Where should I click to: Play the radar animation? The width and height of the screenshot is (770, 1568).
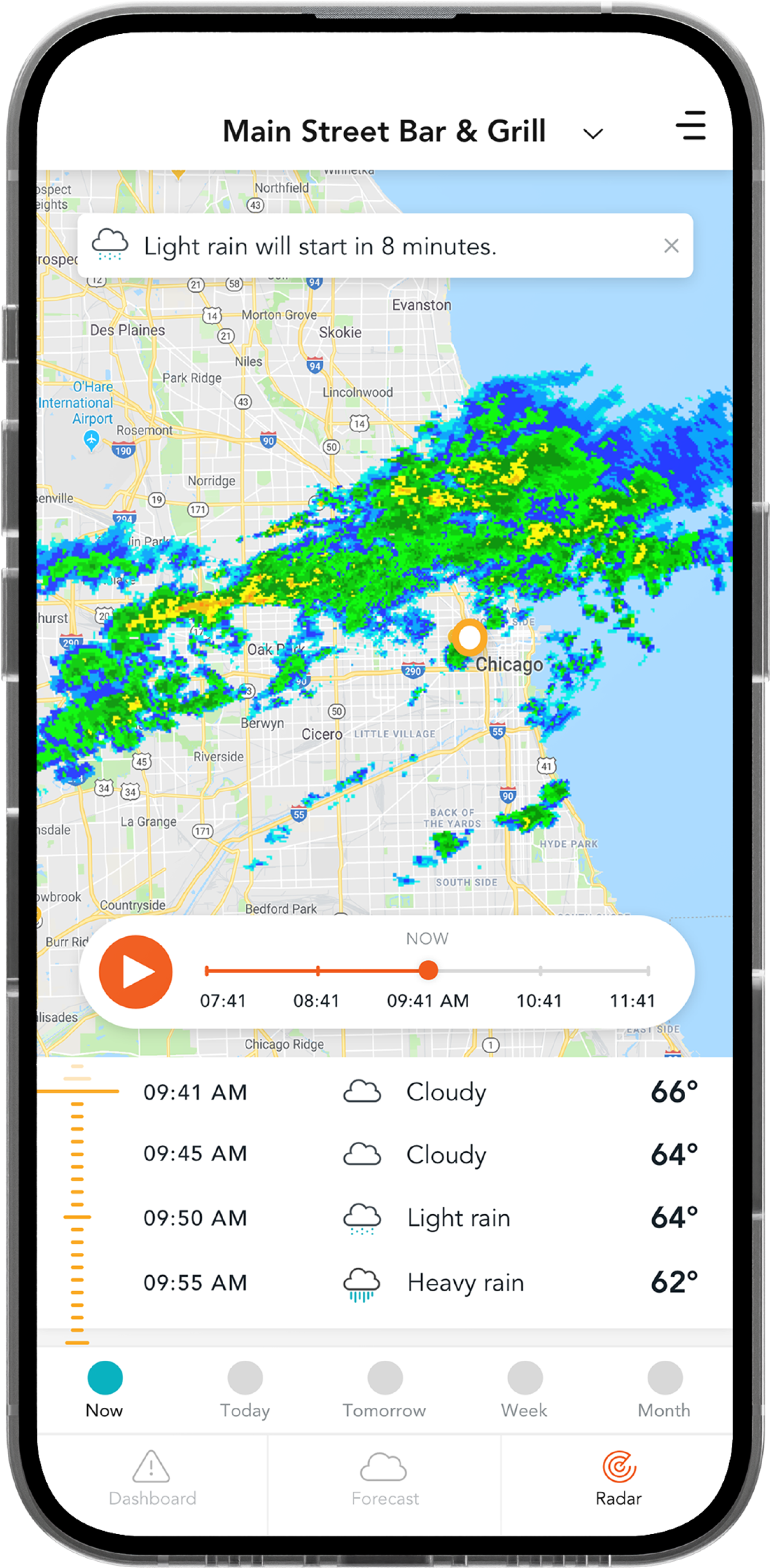tap(136, 971)
